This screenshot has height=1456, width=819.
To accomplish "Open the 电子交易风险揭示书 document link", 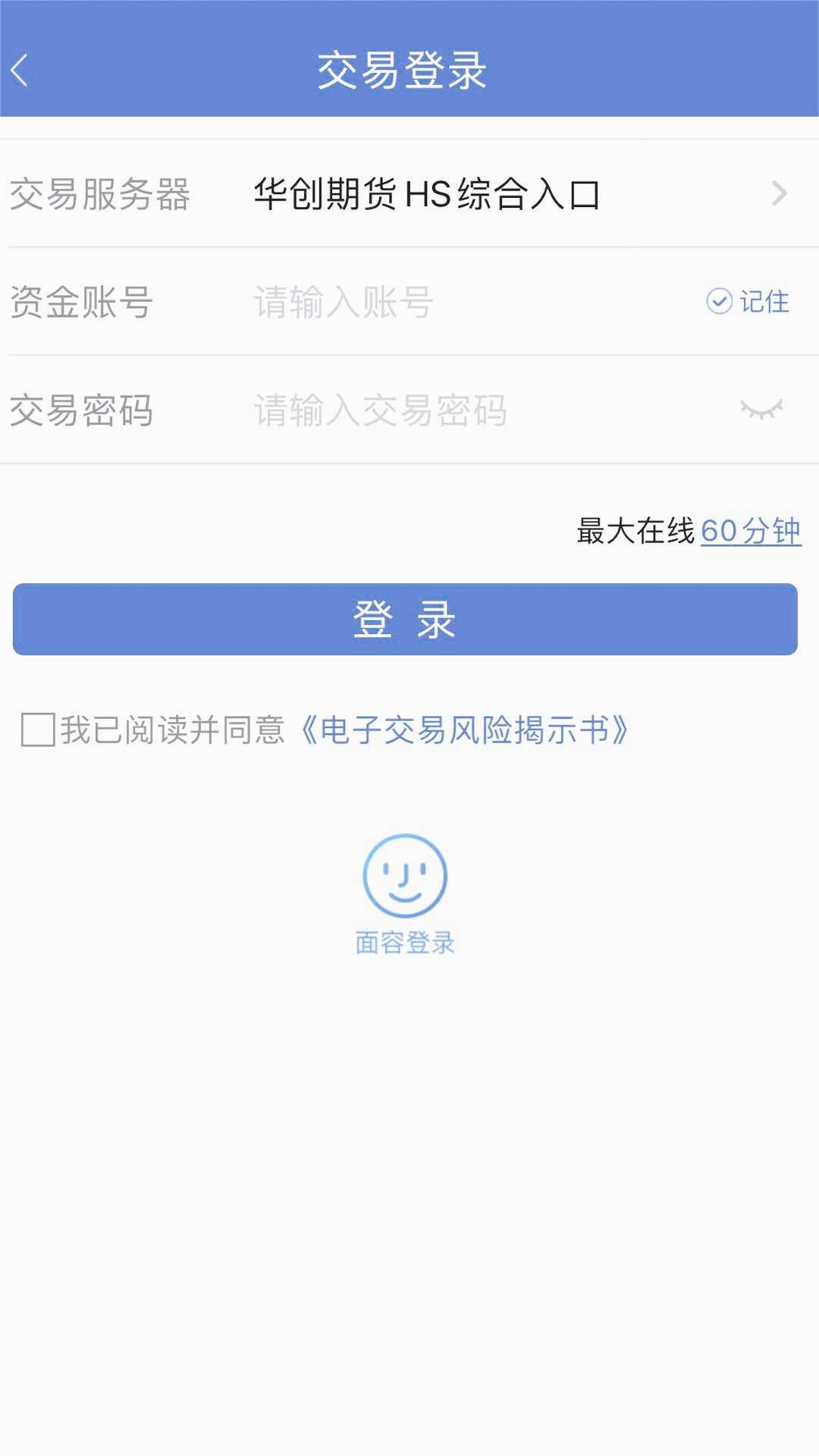I will pos(466,730).
